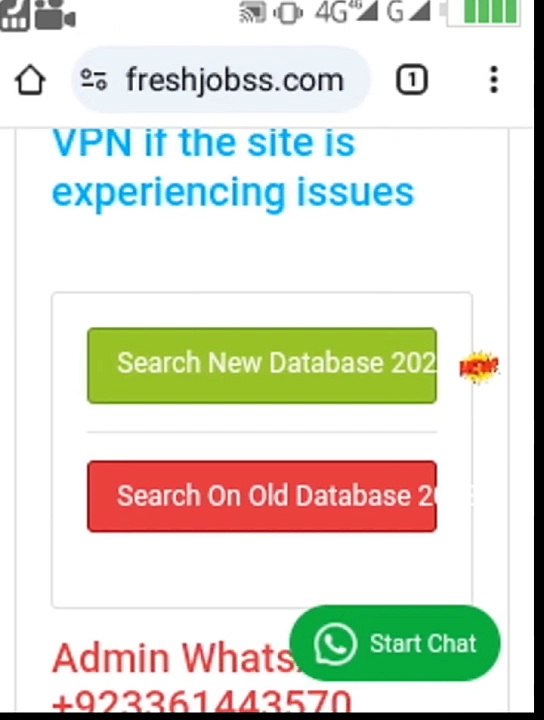This screenshot has width=544, height=720.
Task: Open the browser overflow menu
Action: click(x=494, y=80)
